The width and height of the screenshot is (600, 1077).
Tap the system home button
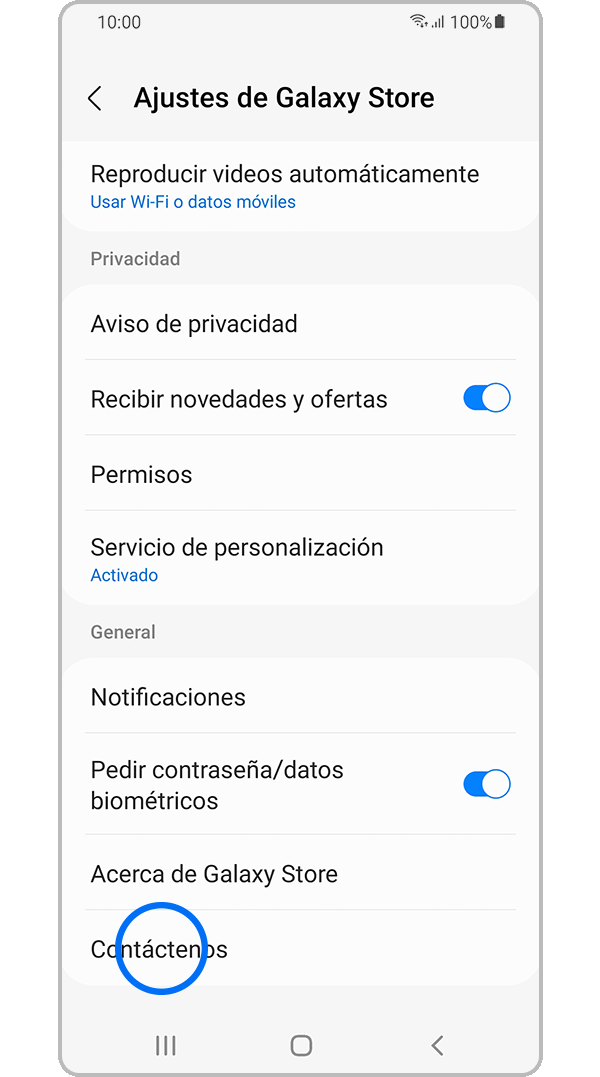(301, 1045)
